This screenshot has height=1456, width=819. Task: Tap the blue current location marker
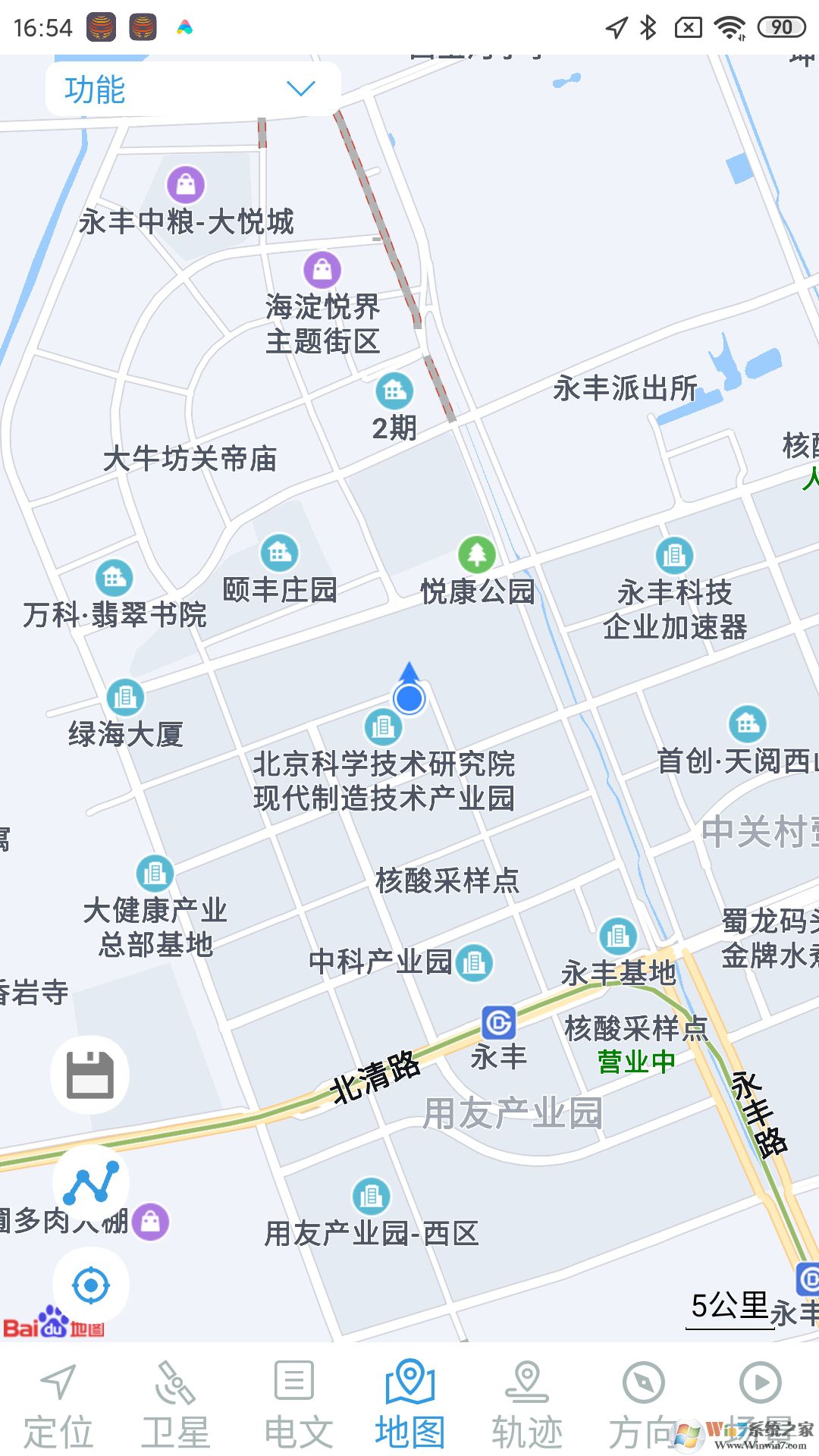[x=408, y=698]
